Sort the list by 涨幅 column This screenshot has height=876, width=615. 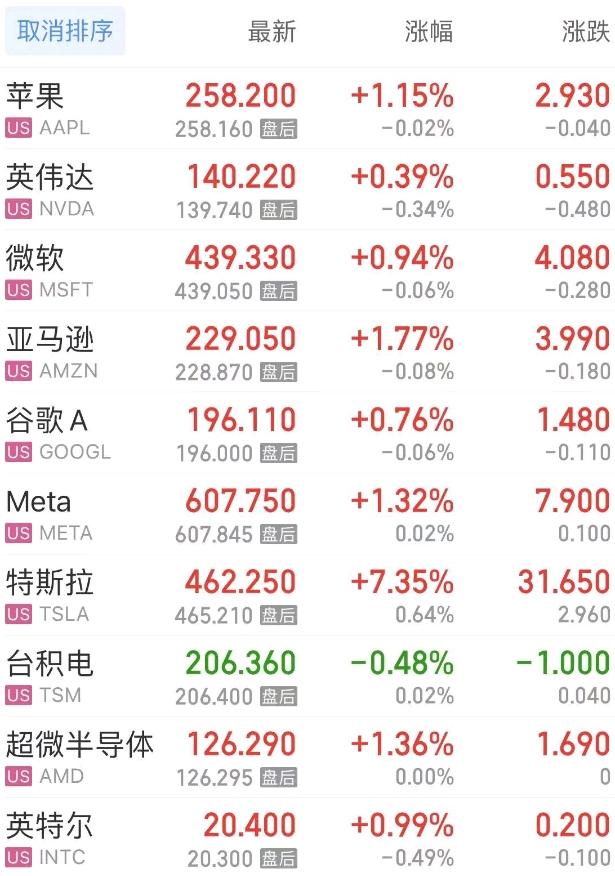429,32
